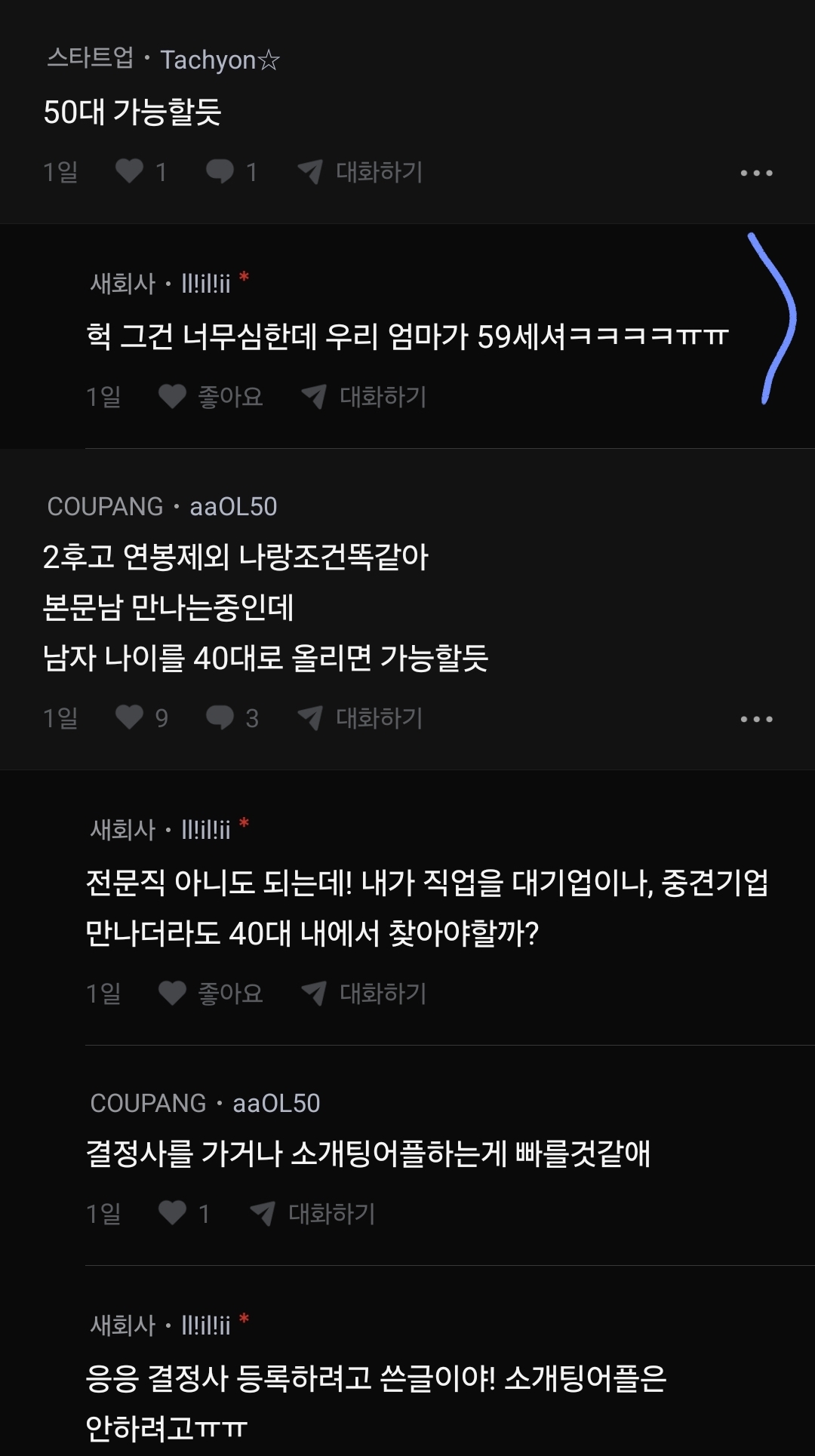Viewport: 815px width, 1456px height.
Task: Like aaOL50's reply about 결정사 and 소개팅어플
Action: (x=173, y=1212)
